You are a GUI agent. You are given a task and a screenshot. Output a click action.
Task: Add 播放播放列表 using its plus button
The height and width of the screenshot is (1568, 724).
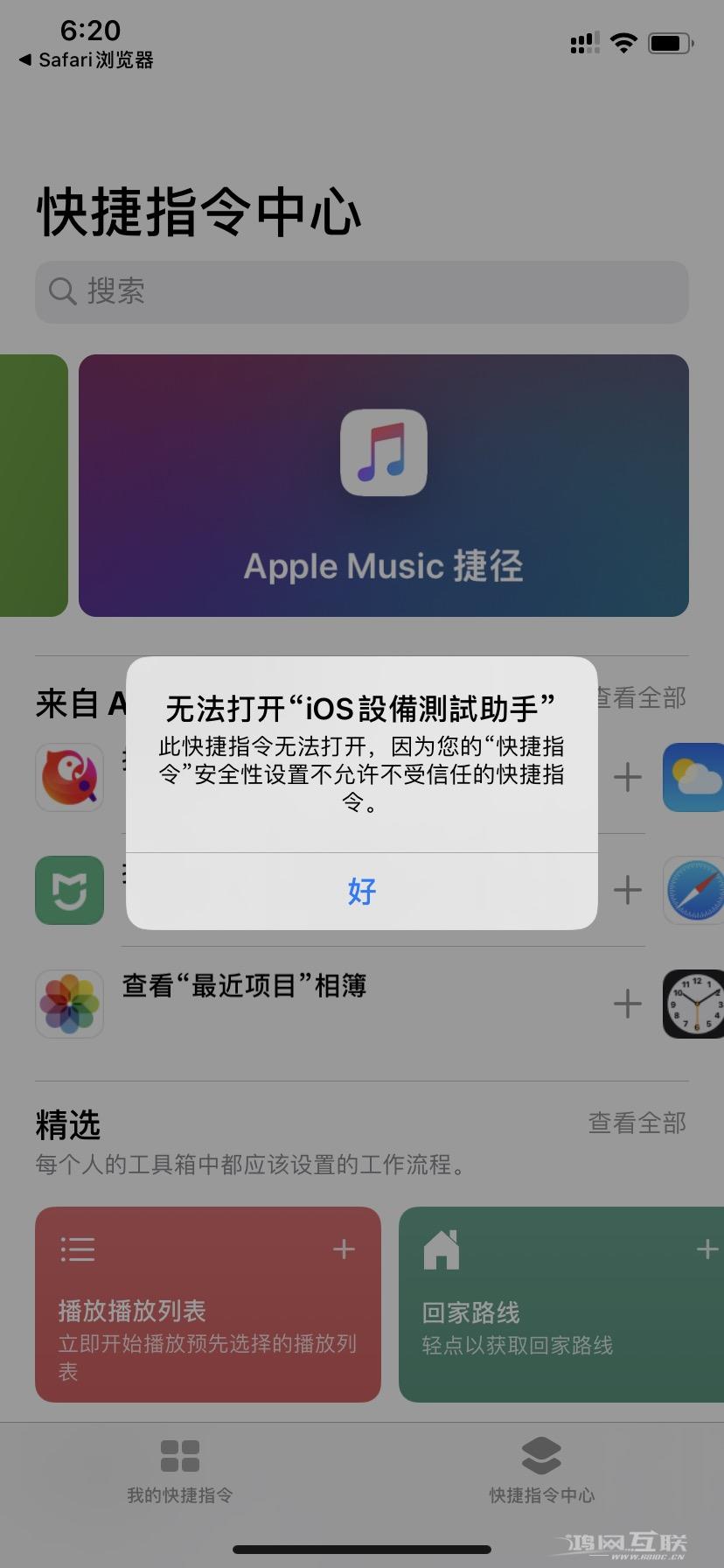(x=343, y=1249)
